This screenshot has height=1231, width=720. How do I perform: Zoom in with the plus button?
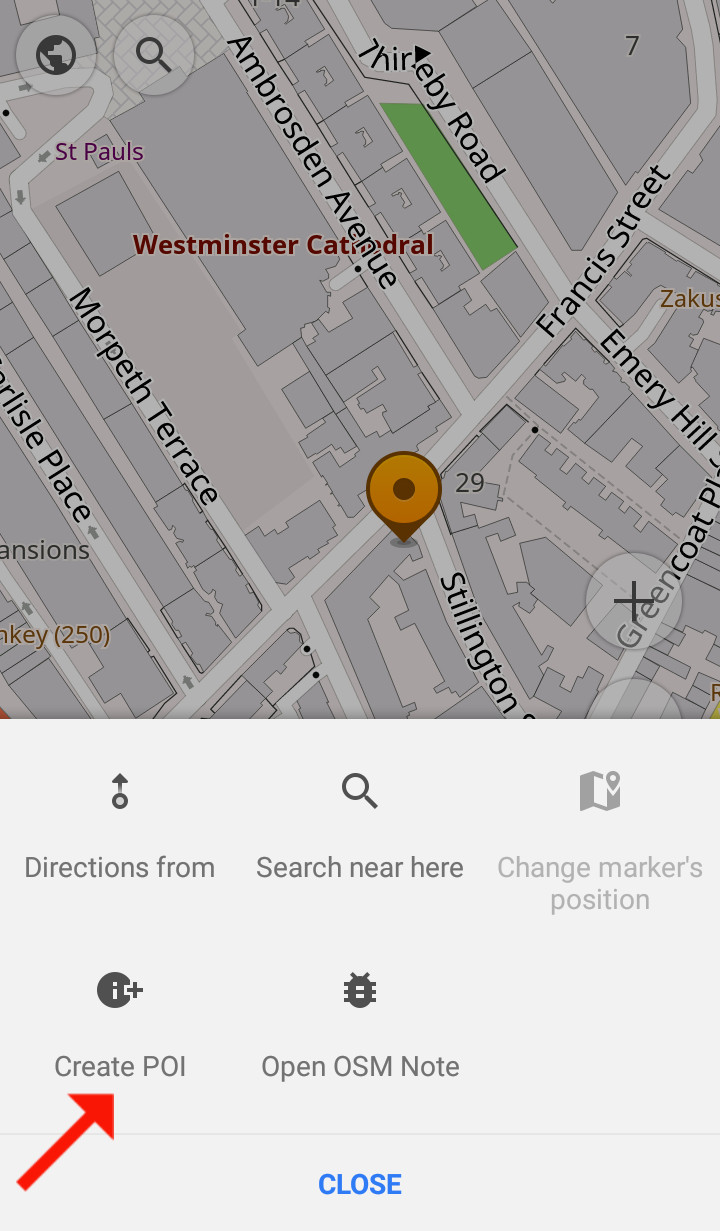pyautogui.click(x=633, y=602)
